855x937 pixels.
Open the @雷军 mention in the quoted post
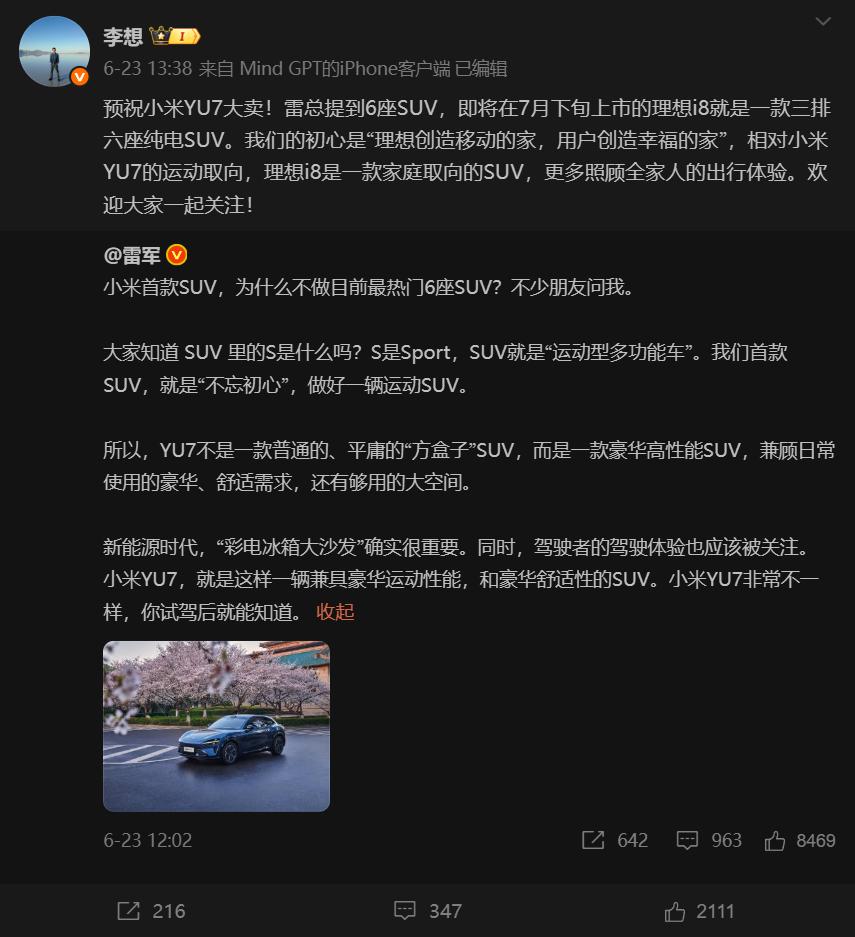click(x=132, y=254)
